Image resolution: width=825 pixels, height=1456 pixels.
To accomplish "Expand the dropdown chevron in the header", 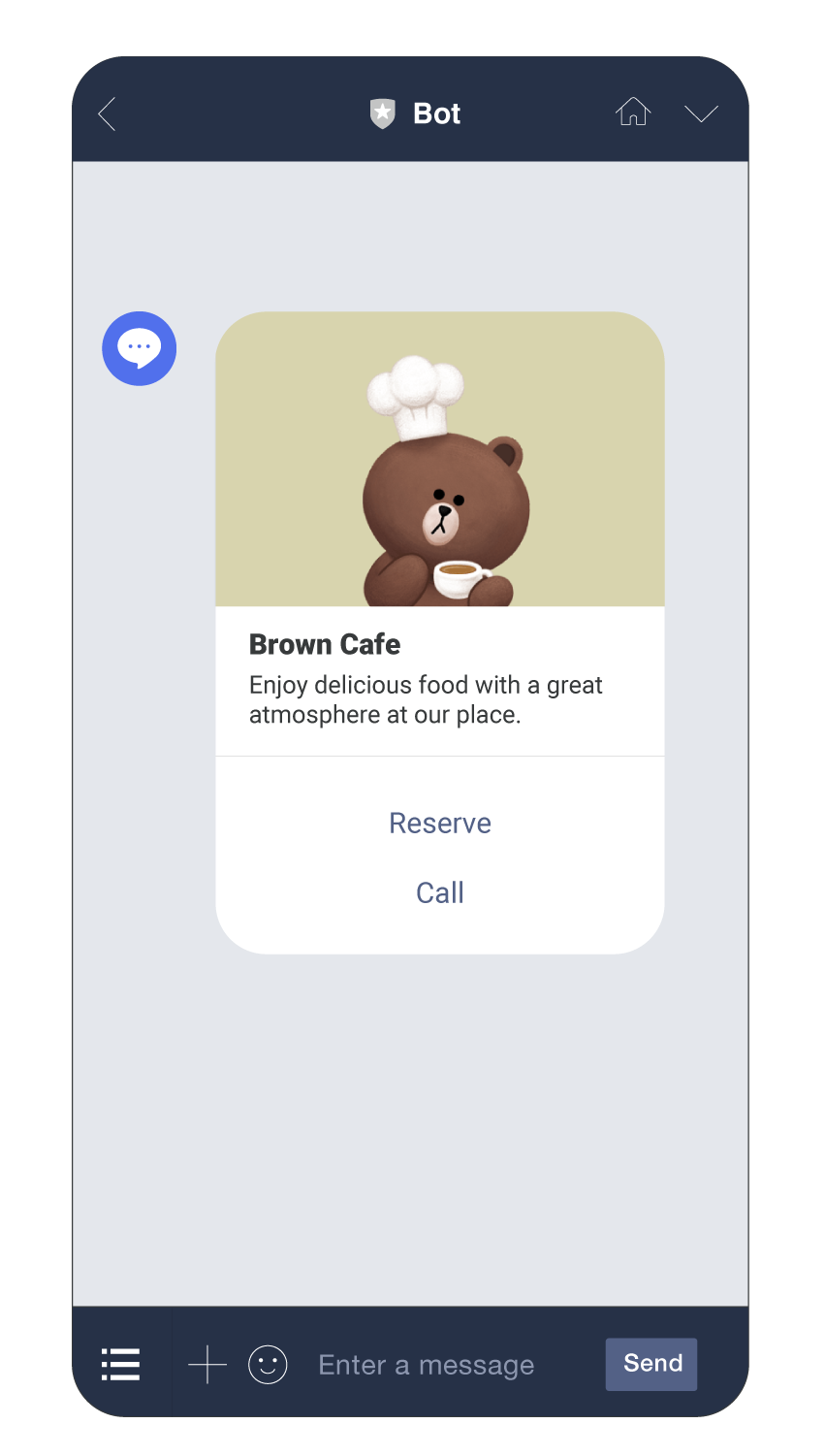I will [701, 113].
